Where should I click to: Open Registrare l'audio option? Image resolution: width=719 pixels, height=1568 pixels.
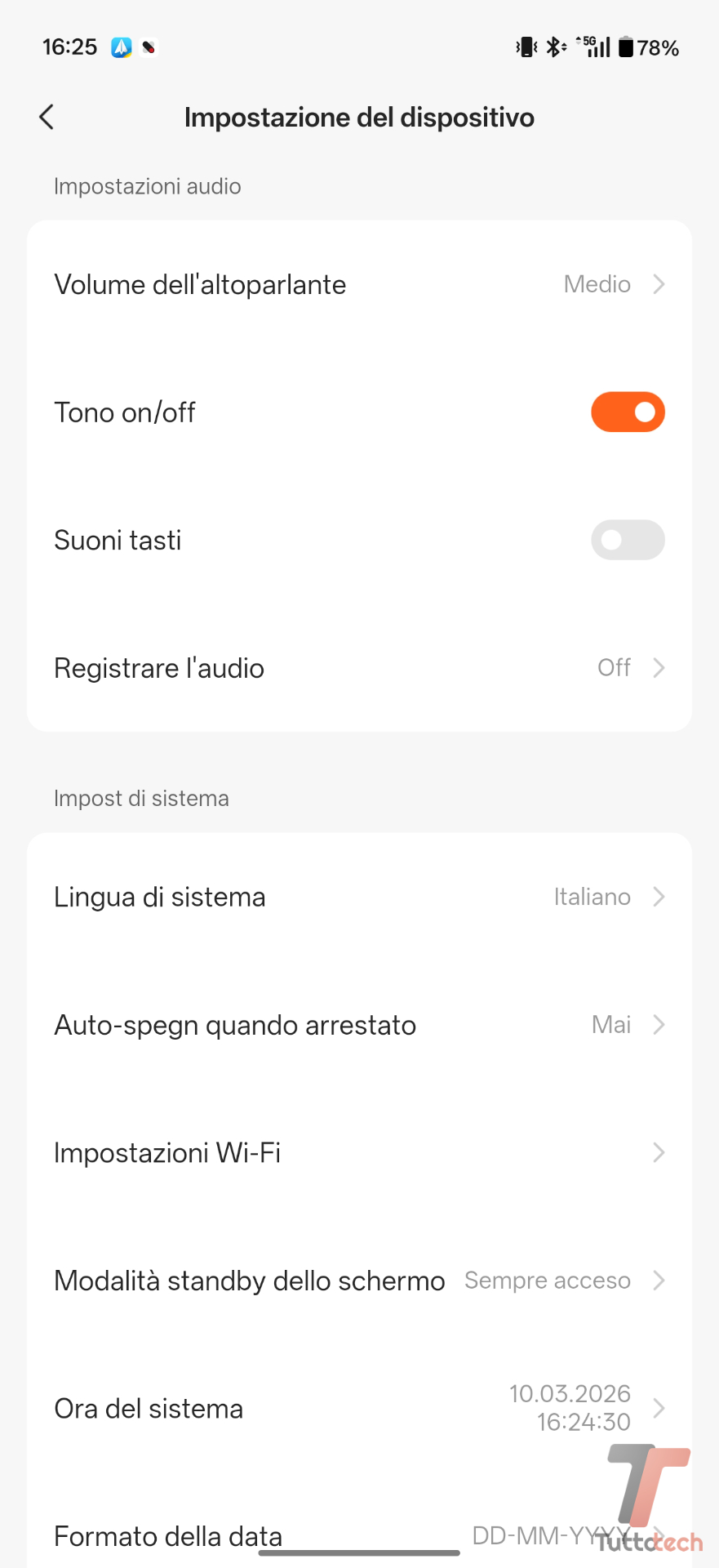point(359,668)
